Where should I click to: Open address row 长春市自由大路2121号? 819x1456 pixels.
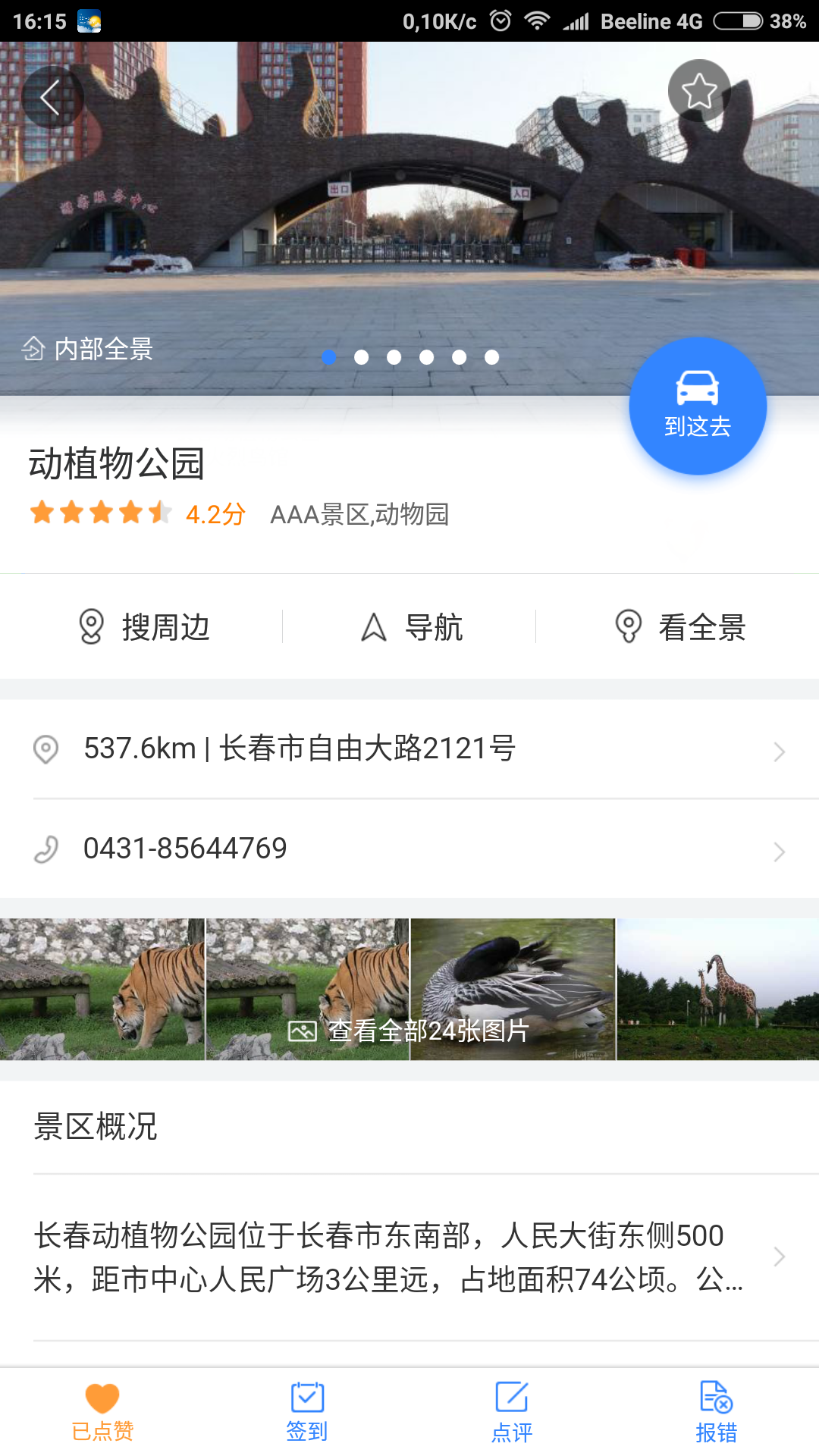click(409, 749)
